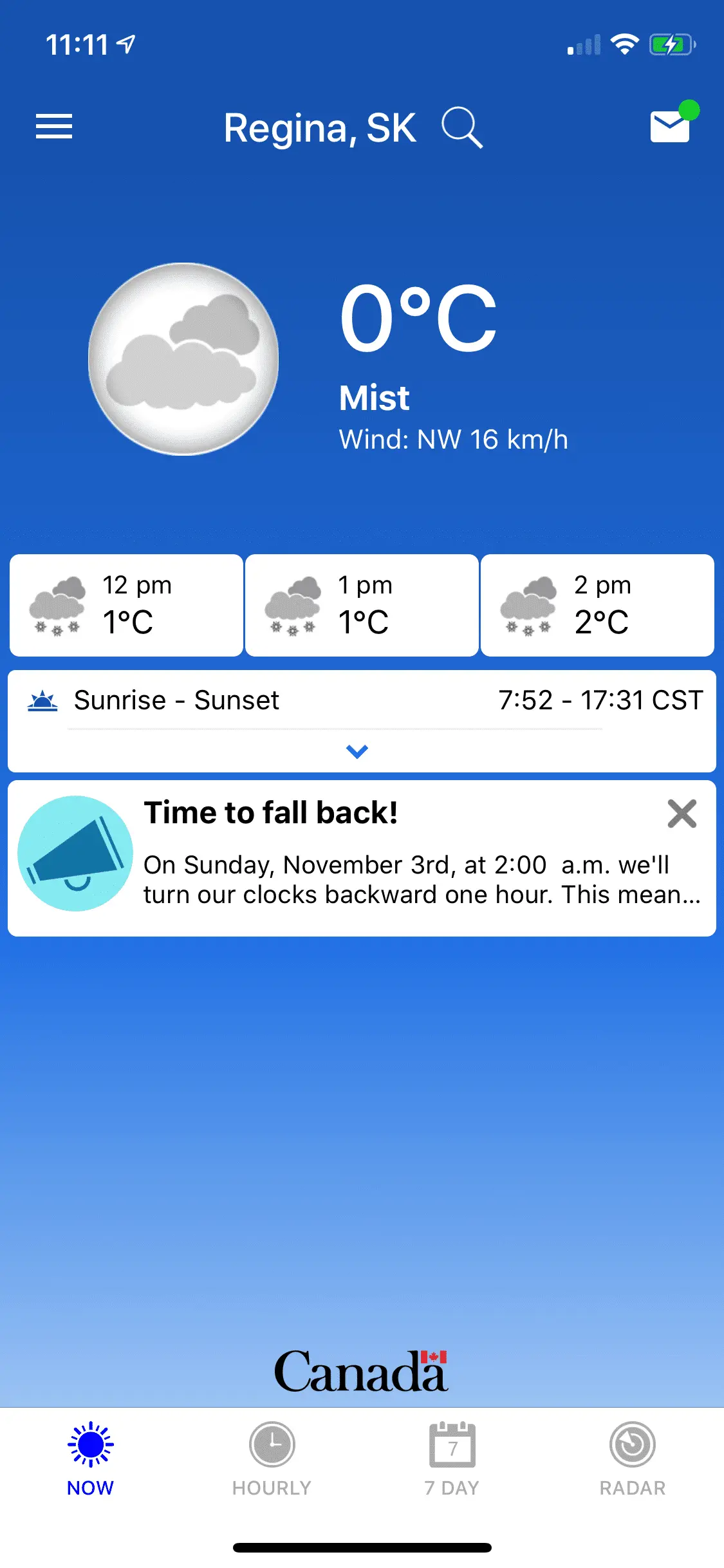This screenshot has width=724, height=1568.
Task: Open the messages envelope icon
Action: [670, 126]
